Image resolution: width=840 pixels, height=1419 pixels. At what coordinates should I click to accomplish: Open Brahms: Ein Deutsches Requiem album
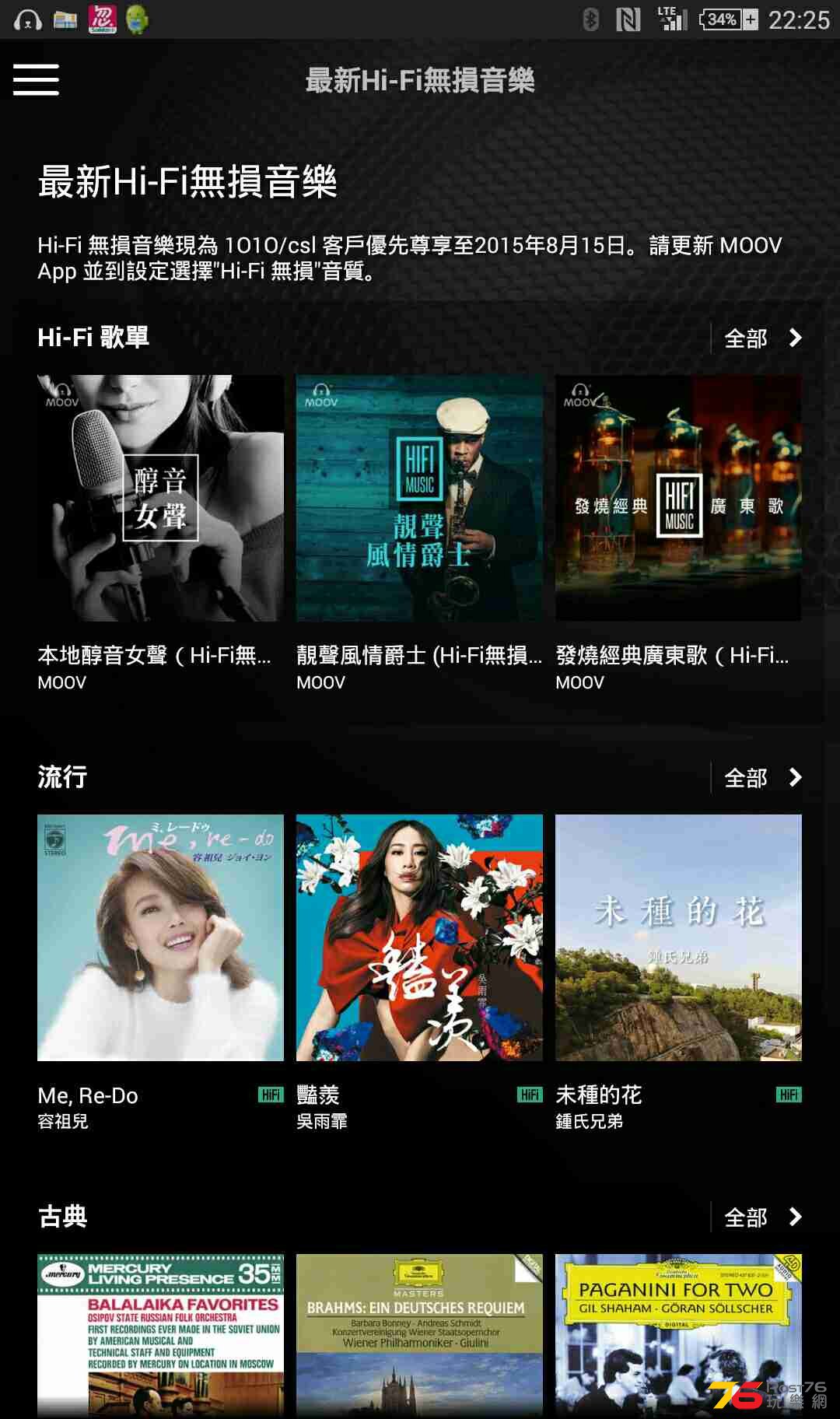[419, 1334]
